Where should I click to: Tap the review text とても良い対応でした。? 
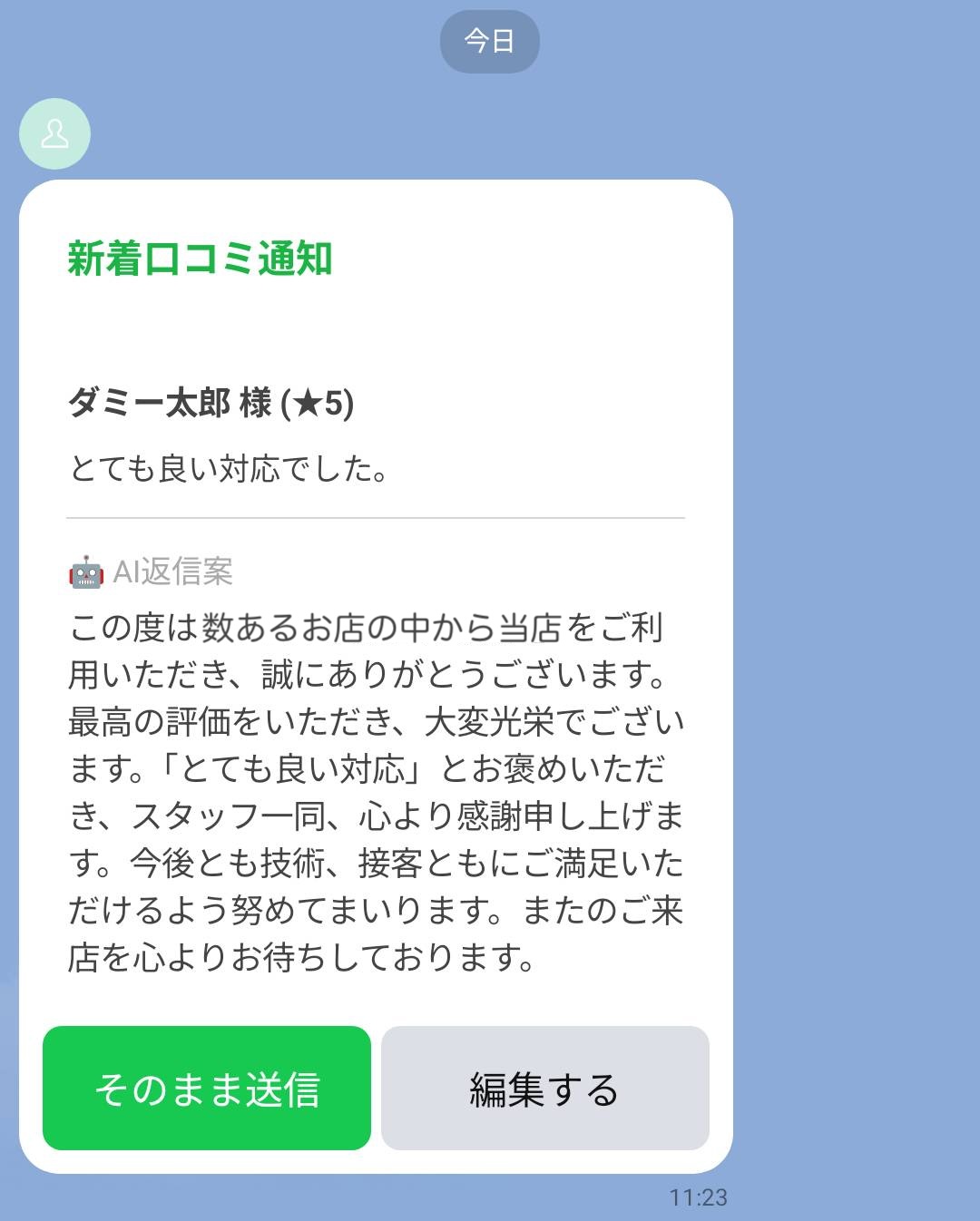[x=227, y=468]
